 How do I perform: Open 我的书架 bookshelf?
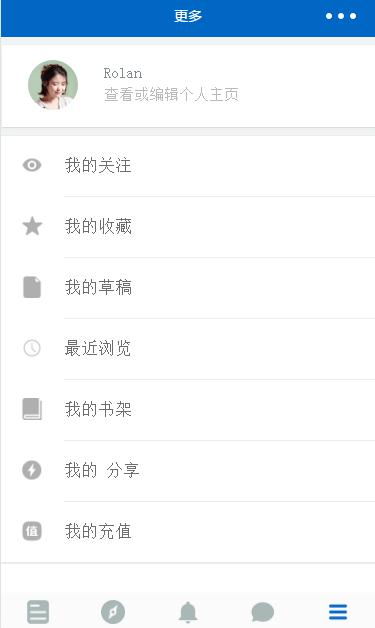(x=188, y=409)
